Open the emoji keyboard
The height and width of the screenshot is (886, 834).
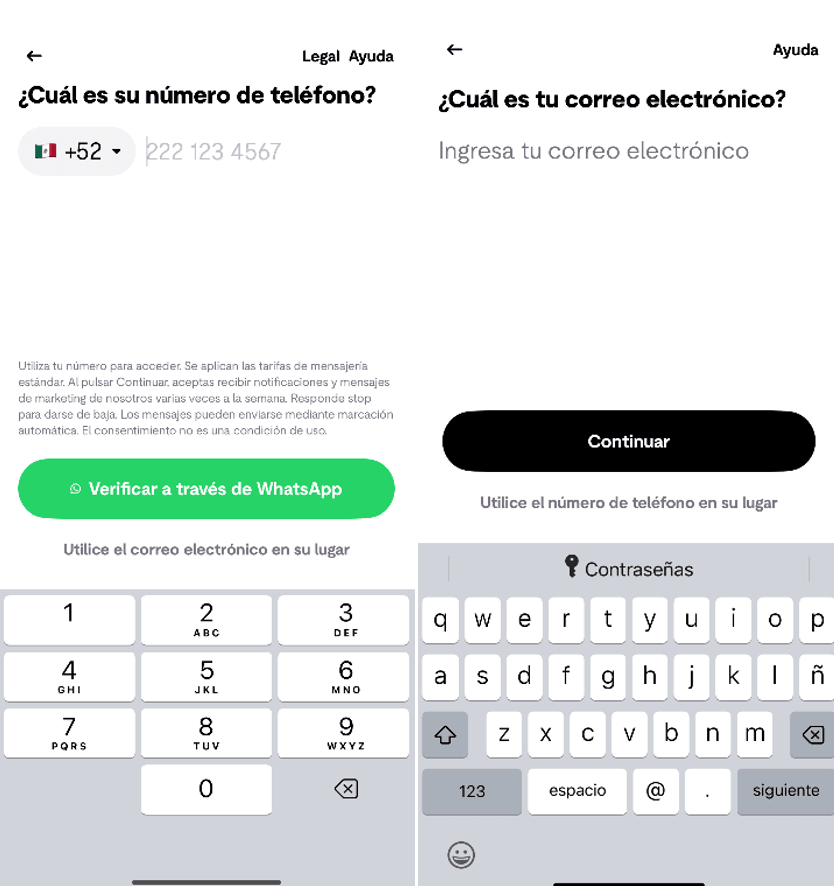[x=461, y=854]
